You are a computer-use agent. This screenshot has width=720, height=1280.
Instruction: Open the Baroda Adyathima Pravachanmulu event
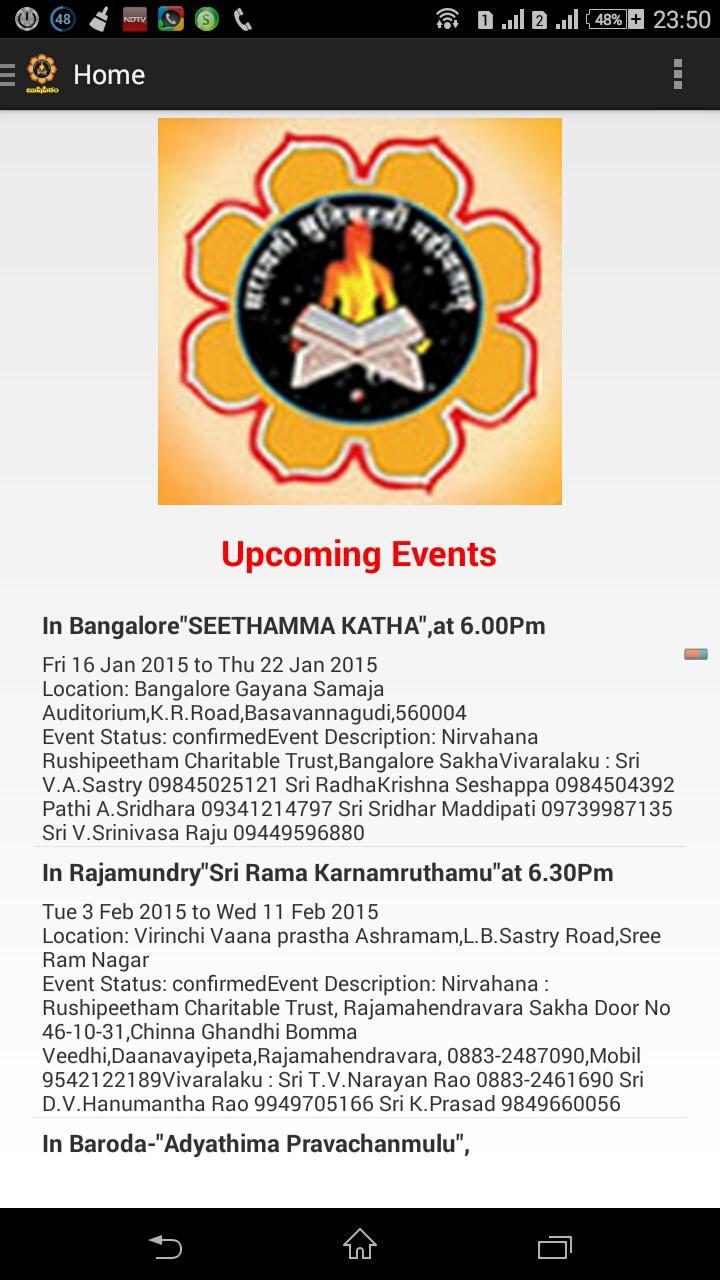256,1144
